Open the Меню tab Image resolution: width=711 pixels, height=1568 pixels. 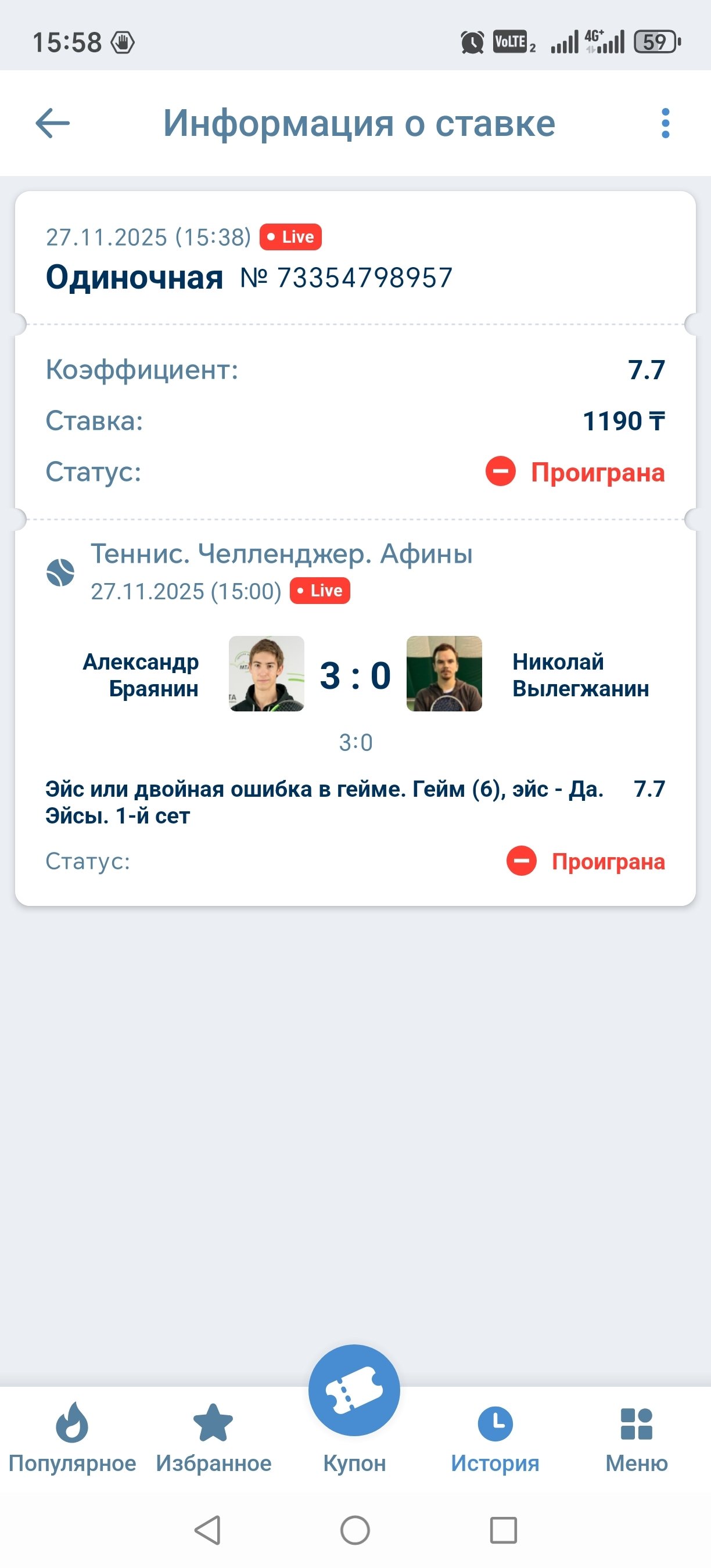(x=636, y=1438)
